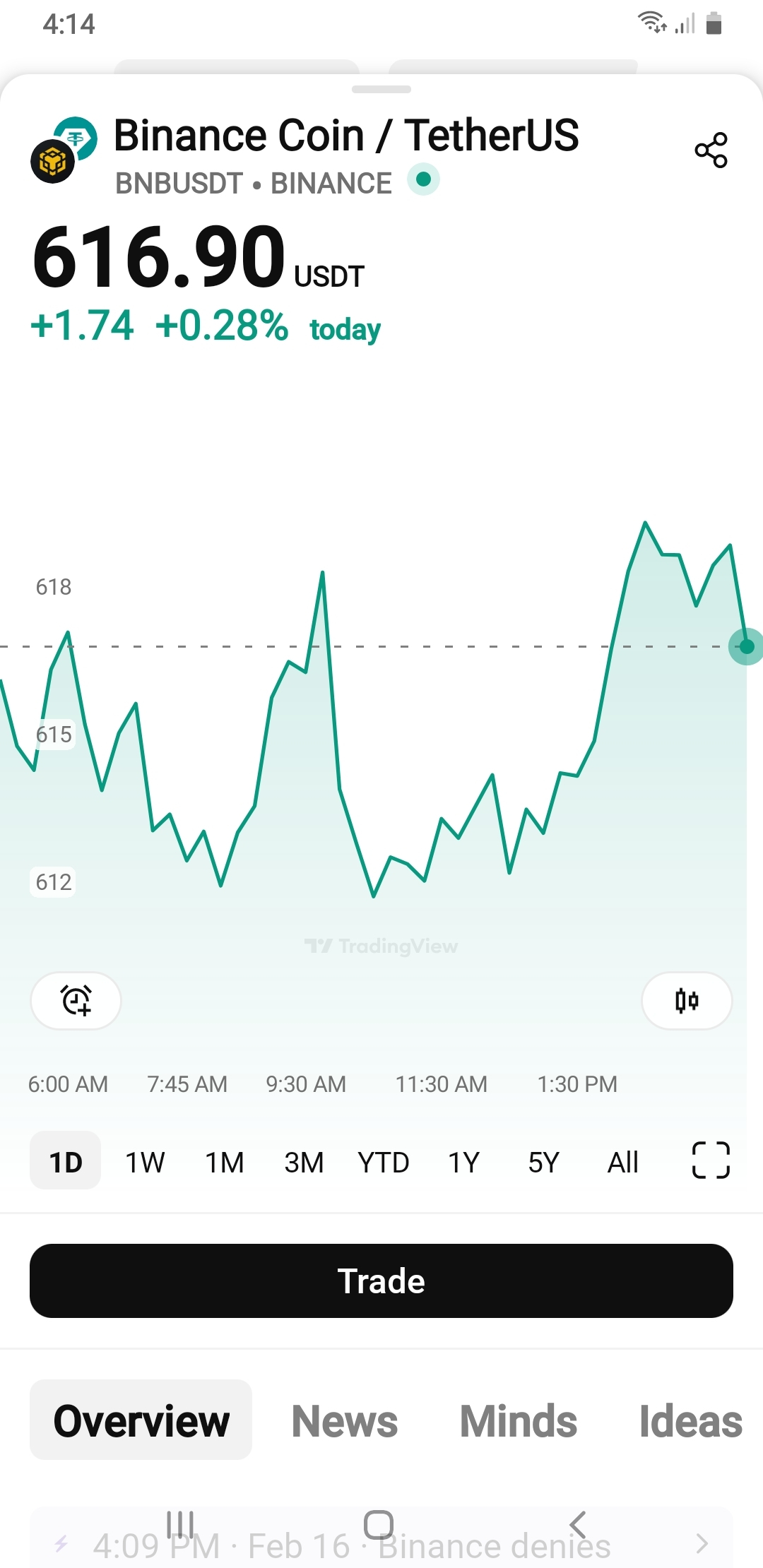Screen dimensions: 763x1568
Task: Open the Overview tab
Action: click(x=141, y=1420)
